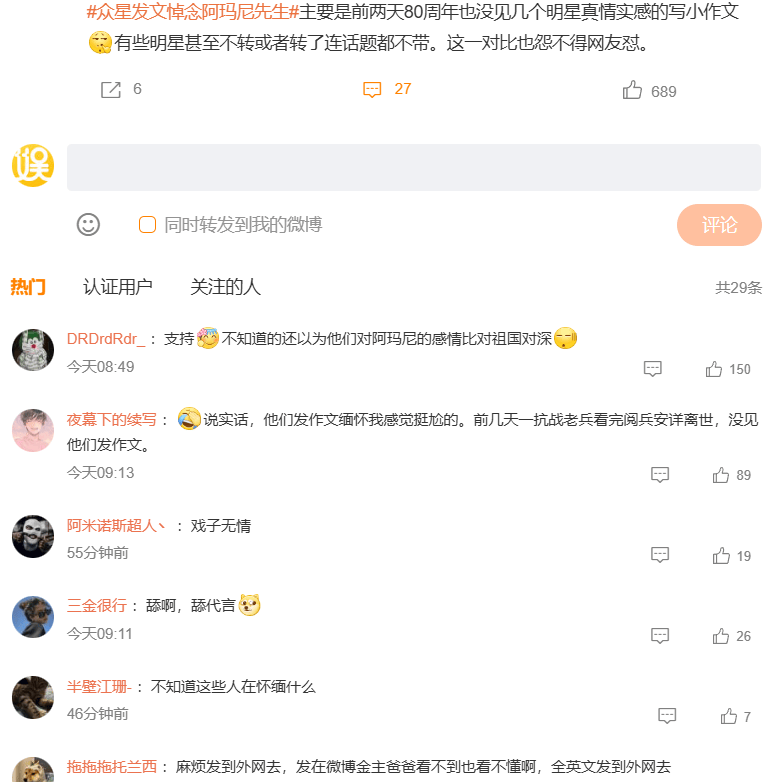Switch to the 关注的人 tab
This screenshot has width=783, height=782.
point(225,287)
